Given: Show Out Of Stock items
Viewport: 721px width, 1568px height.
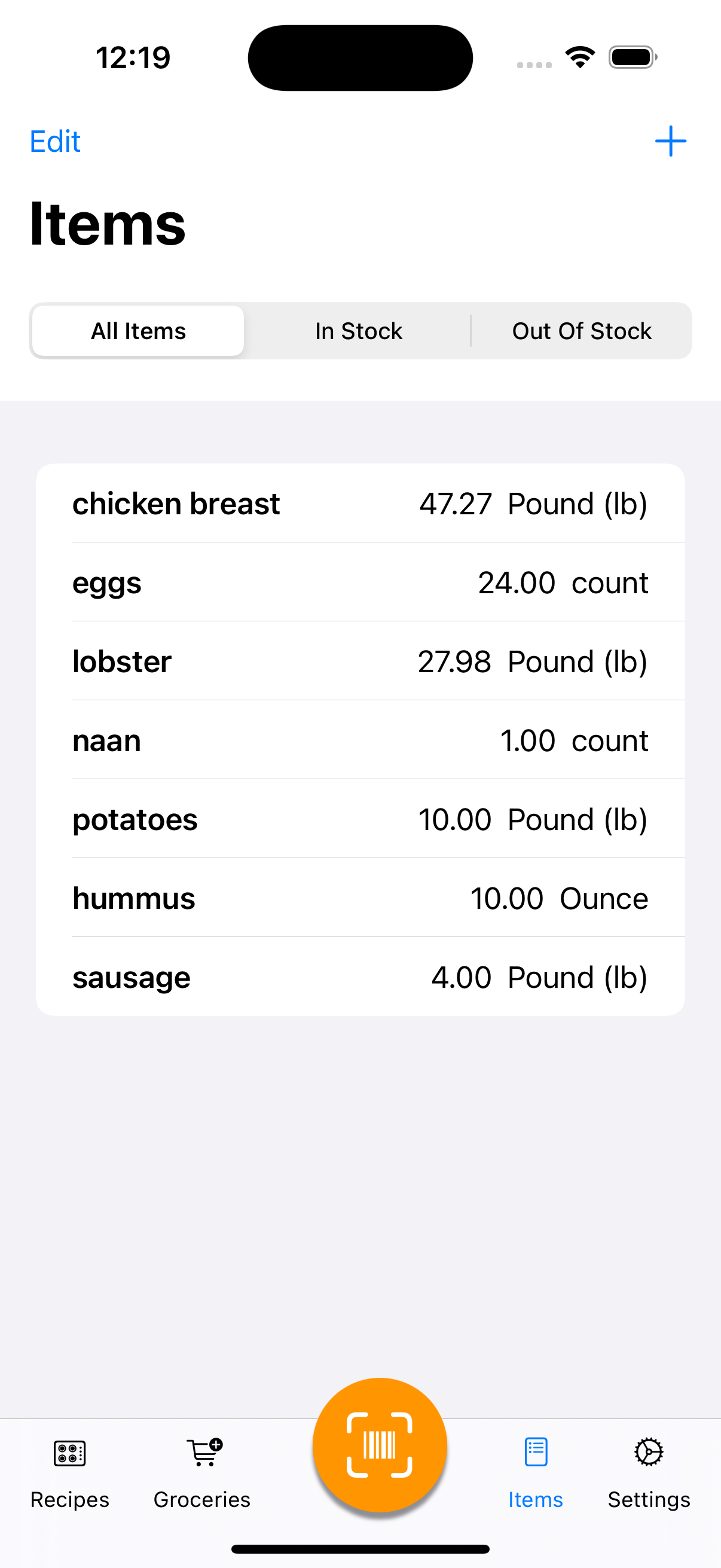Looking at the screenshot, I should coord(581,331).
